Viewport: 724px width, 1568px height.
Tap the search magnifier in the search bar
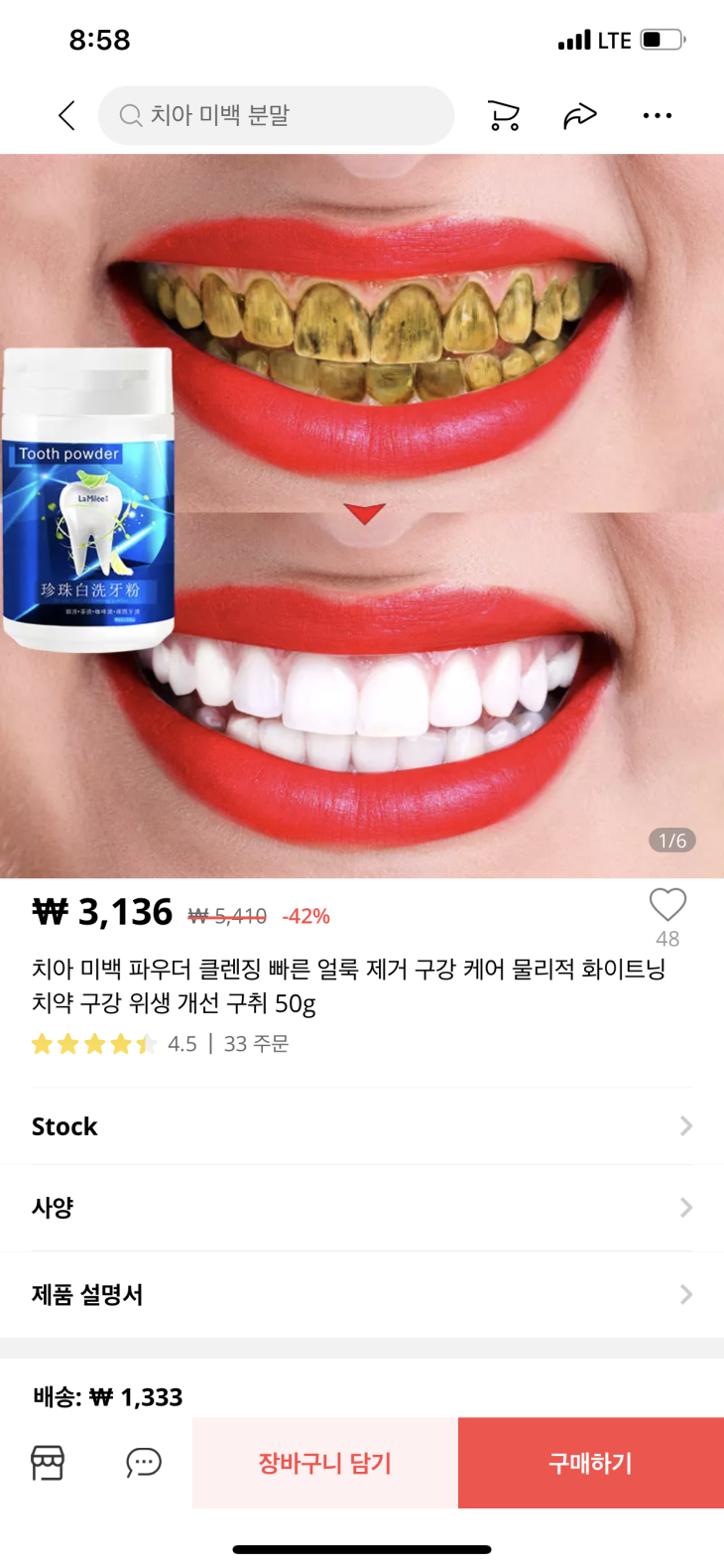(128, 115)
